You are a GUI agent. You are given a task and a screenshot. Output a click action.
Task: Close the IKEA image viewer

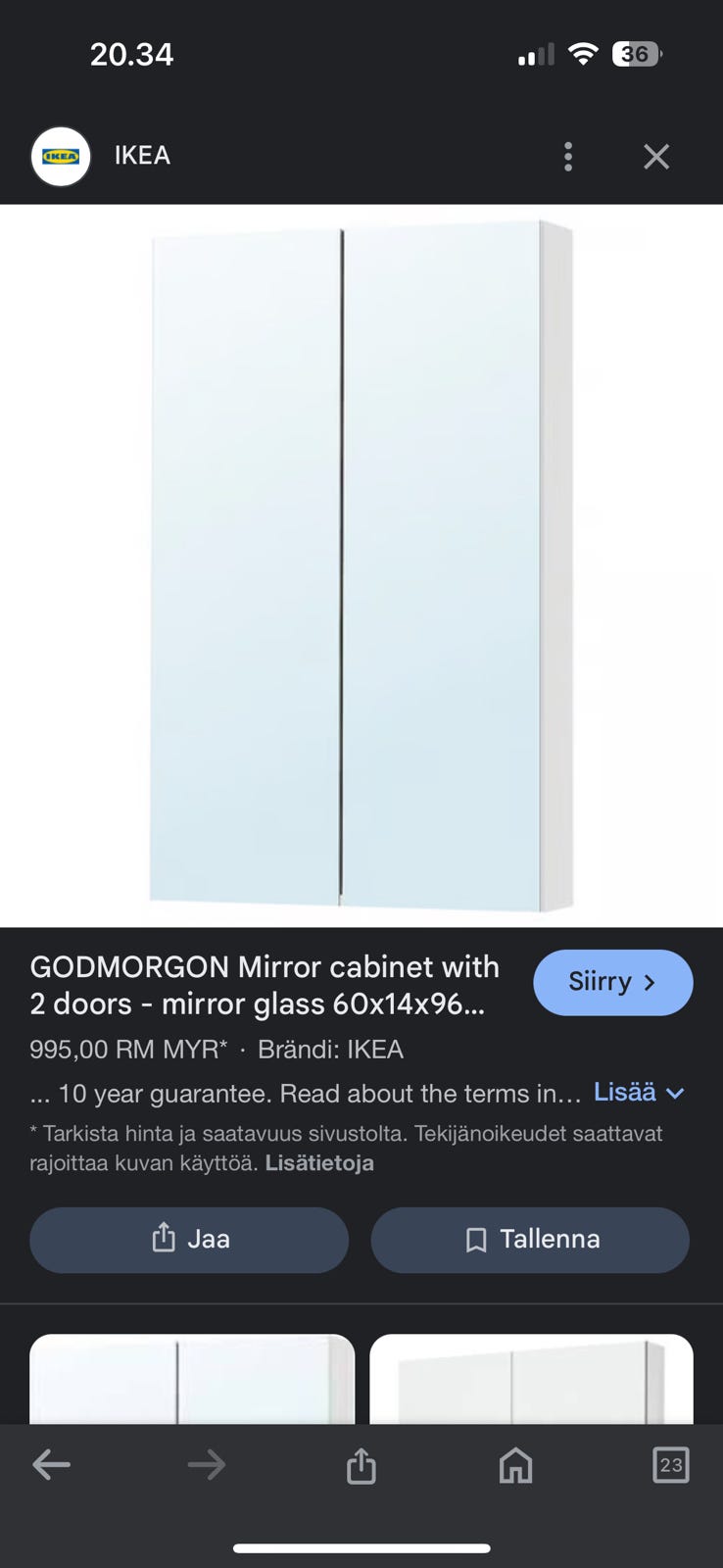[x=656, y=157]
